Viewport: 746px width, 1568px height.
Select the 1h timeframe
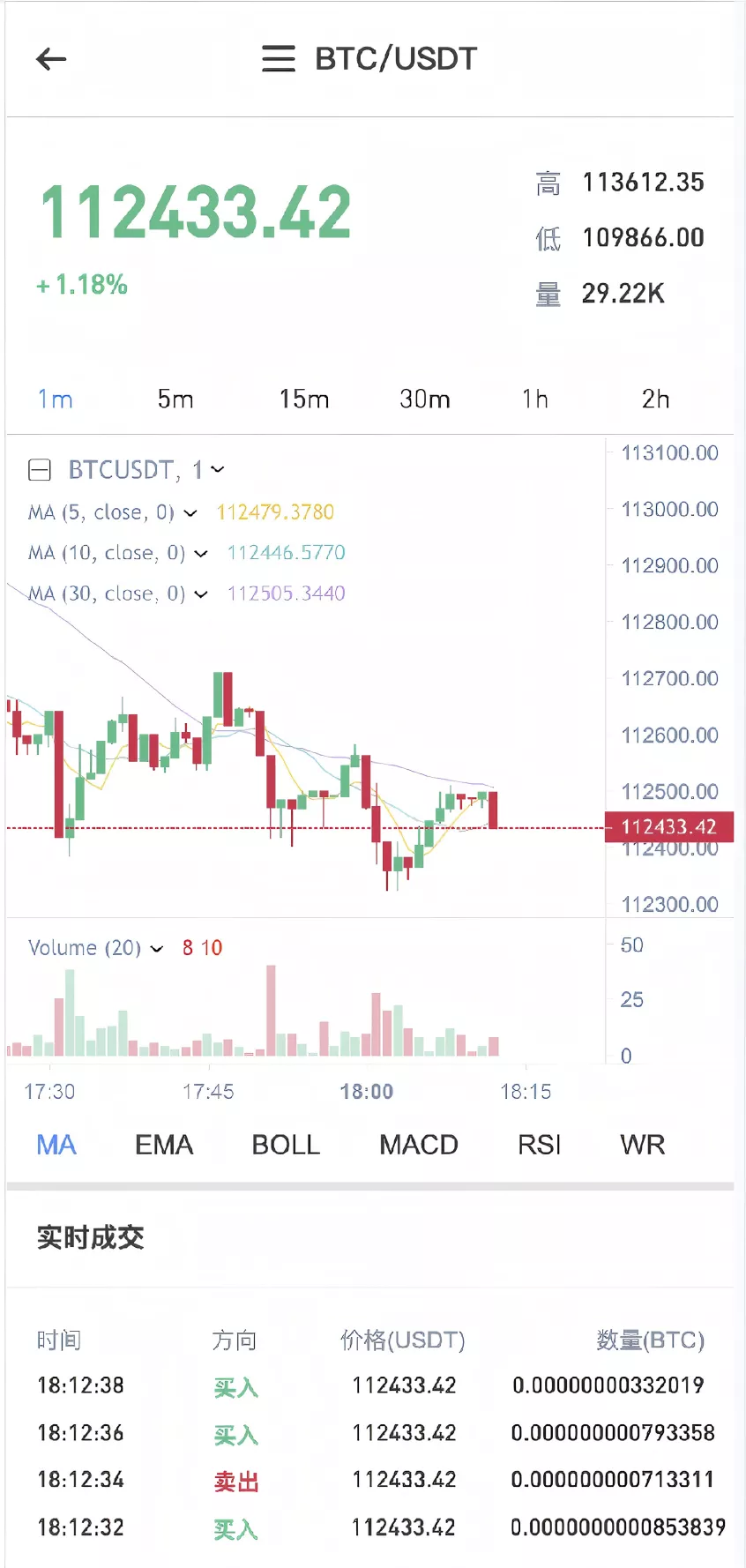534,399
